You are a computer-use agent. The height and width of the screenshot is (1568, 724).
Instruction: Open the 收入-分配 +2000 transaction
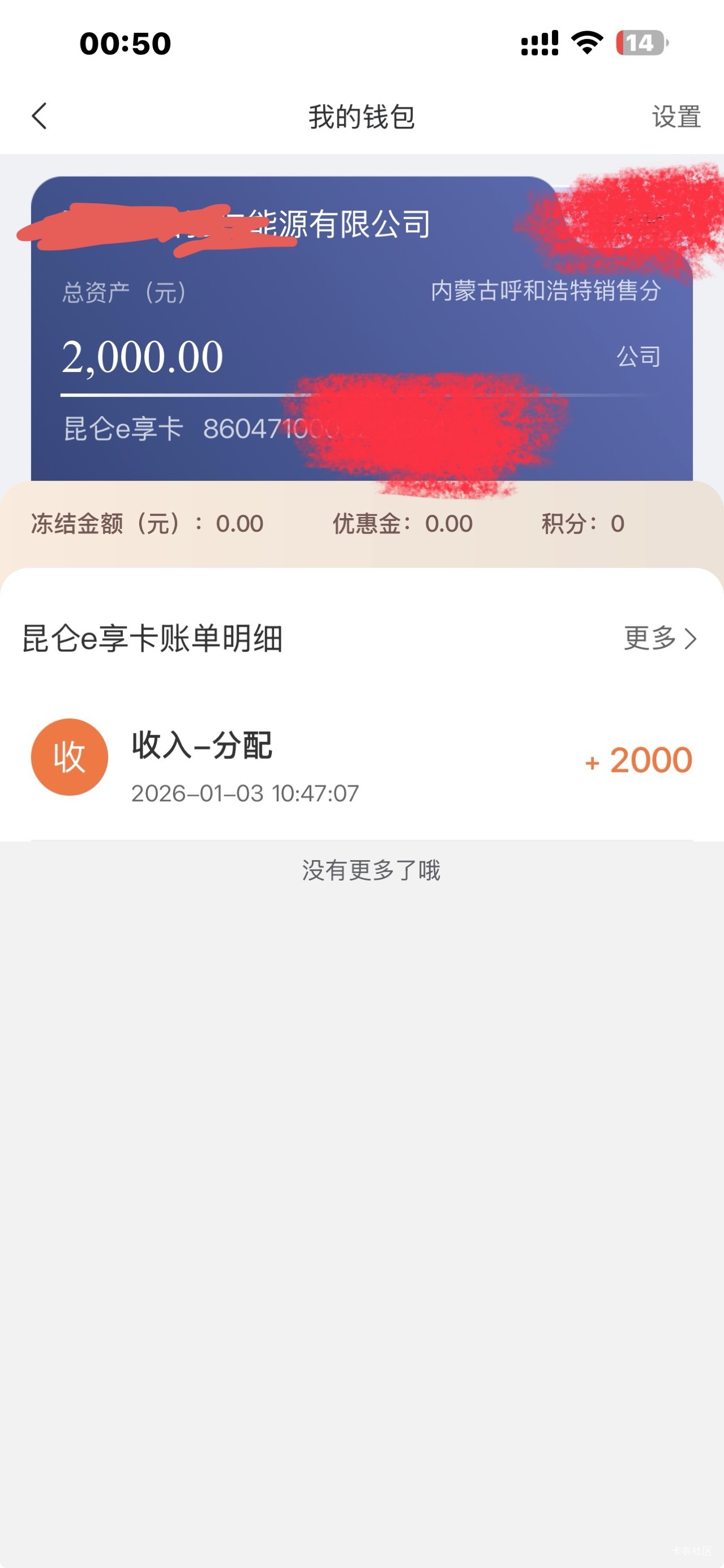coord(361,761)
